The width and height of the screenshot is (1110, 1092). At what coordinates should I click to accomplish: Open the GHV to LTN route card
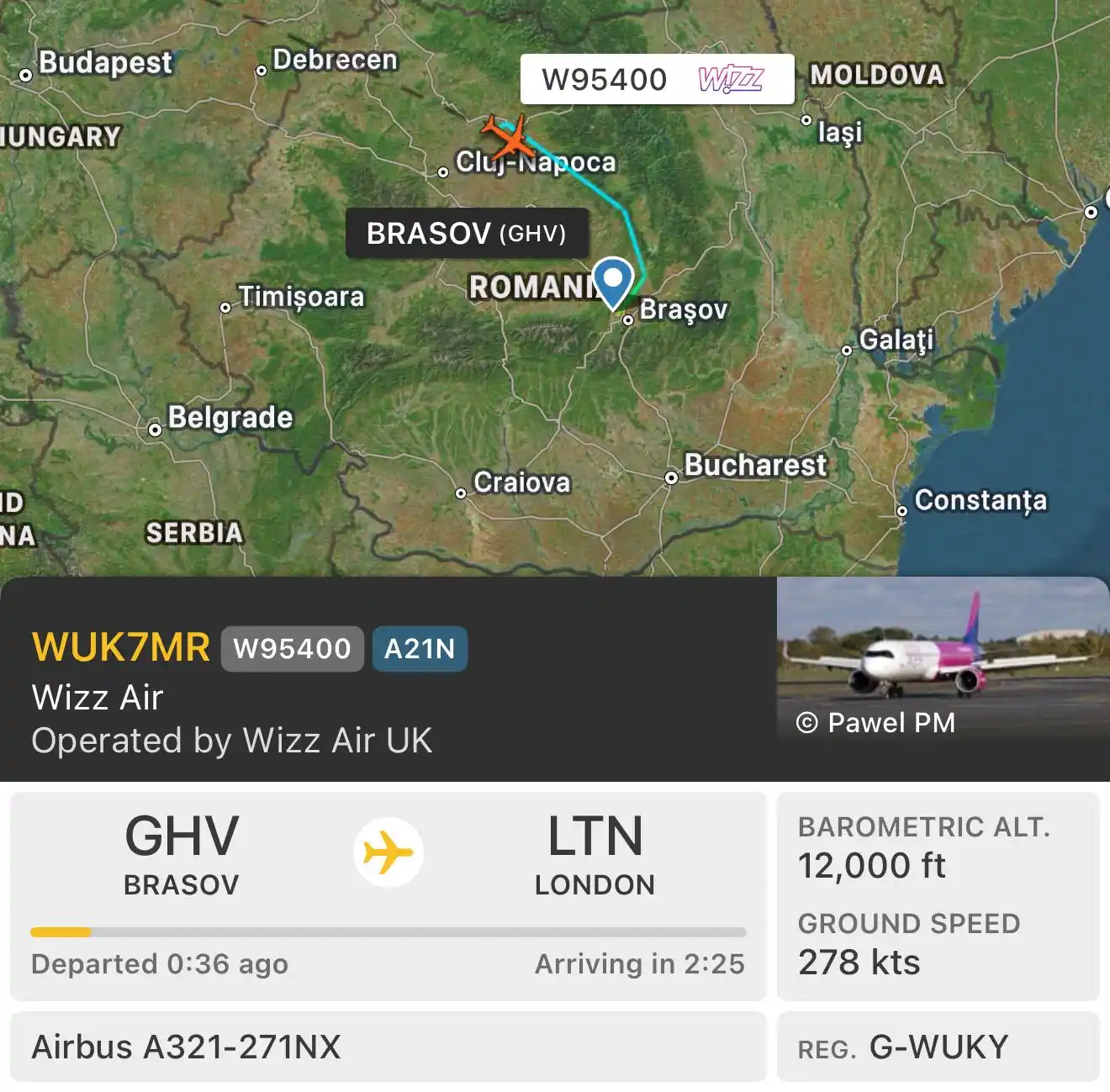[388, 895]
